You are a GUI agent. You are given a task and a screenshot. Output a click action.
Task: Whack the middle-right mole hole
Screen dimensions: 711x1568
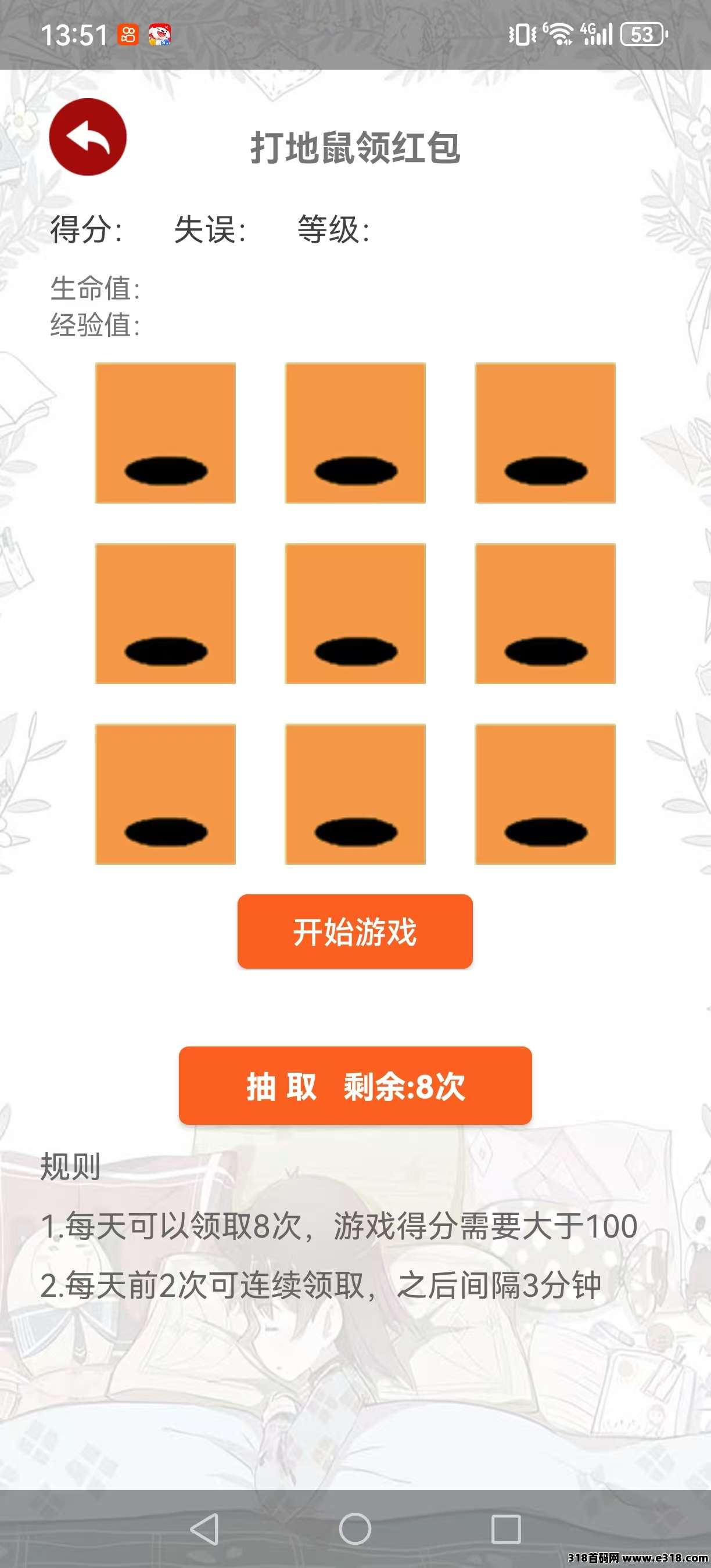[x=545, y=614]
